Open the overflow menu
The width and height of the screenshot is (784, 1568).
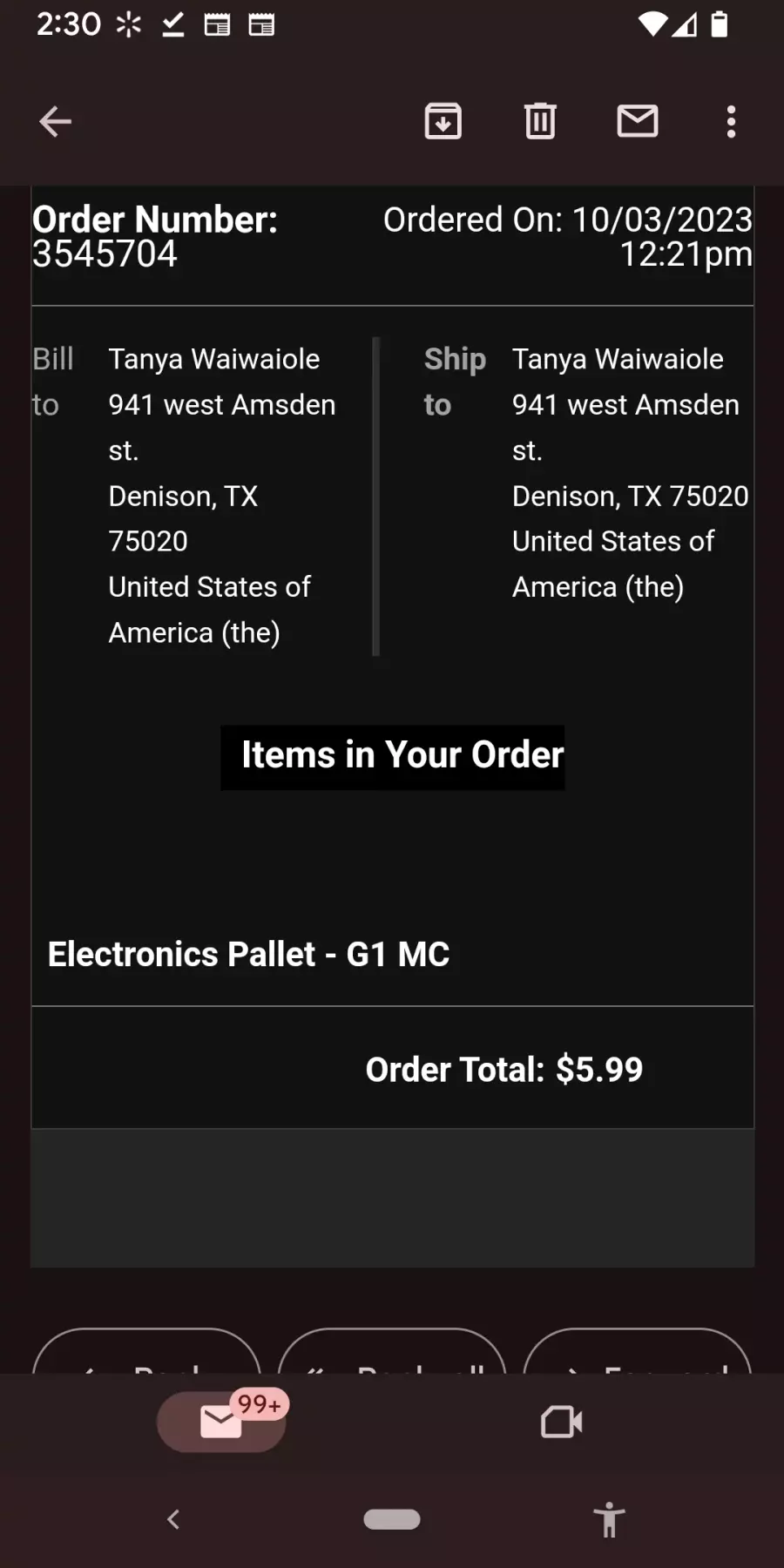click(731, 122)
